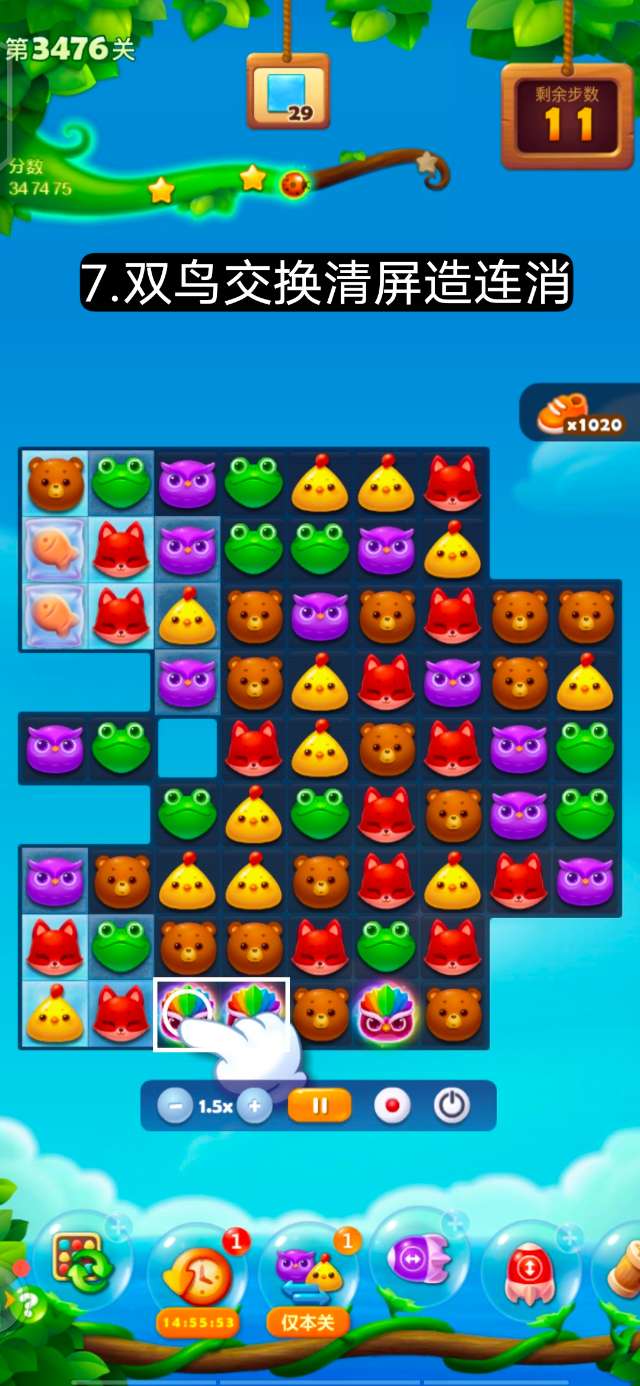640x1386 pixels.
Task: Tap the rainbow owl in the bottom row
Action: [385, 1013]
